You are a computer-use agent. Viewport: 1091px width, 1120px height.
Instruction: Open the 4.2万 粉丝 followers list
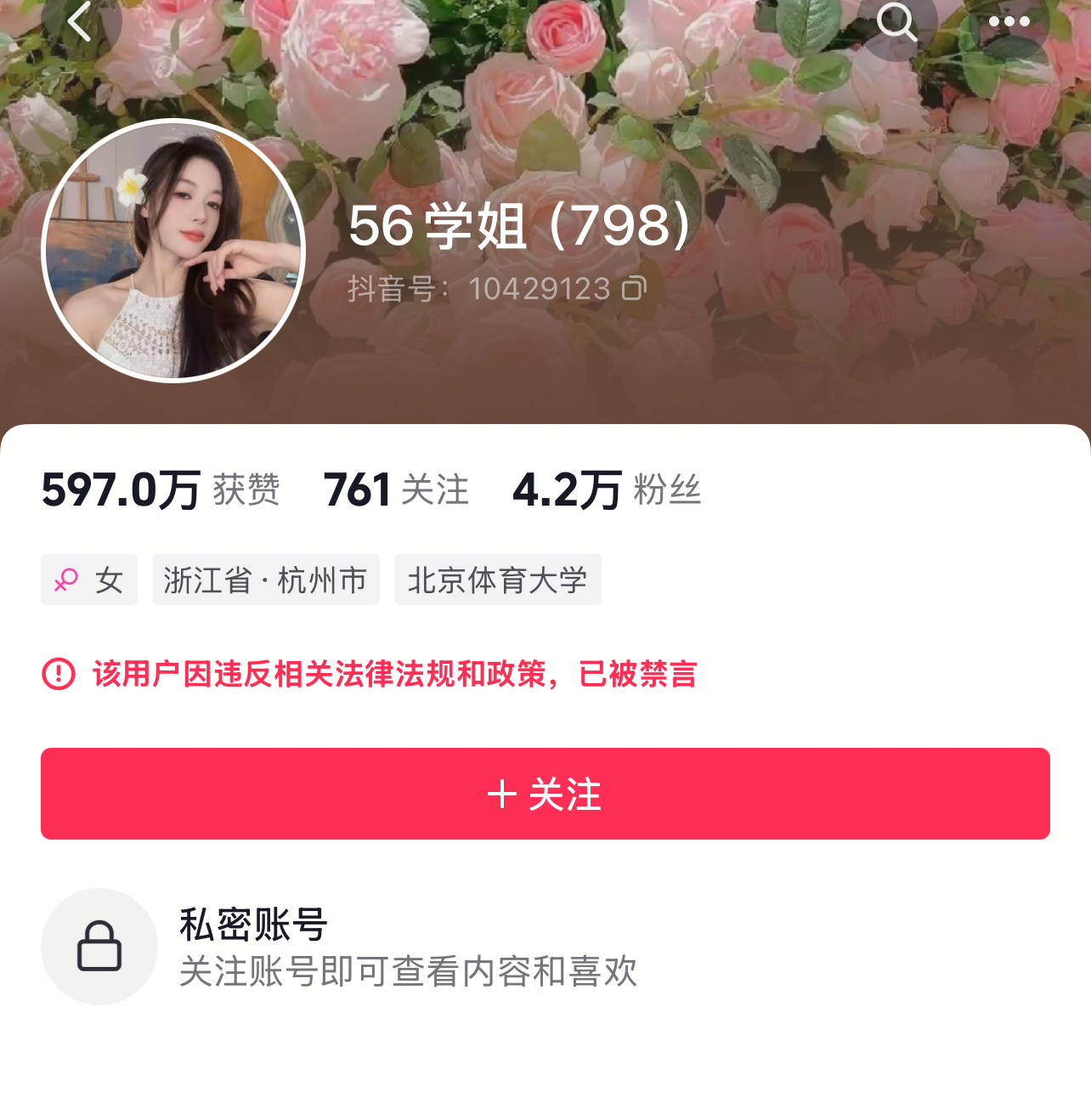coord(607,490)
